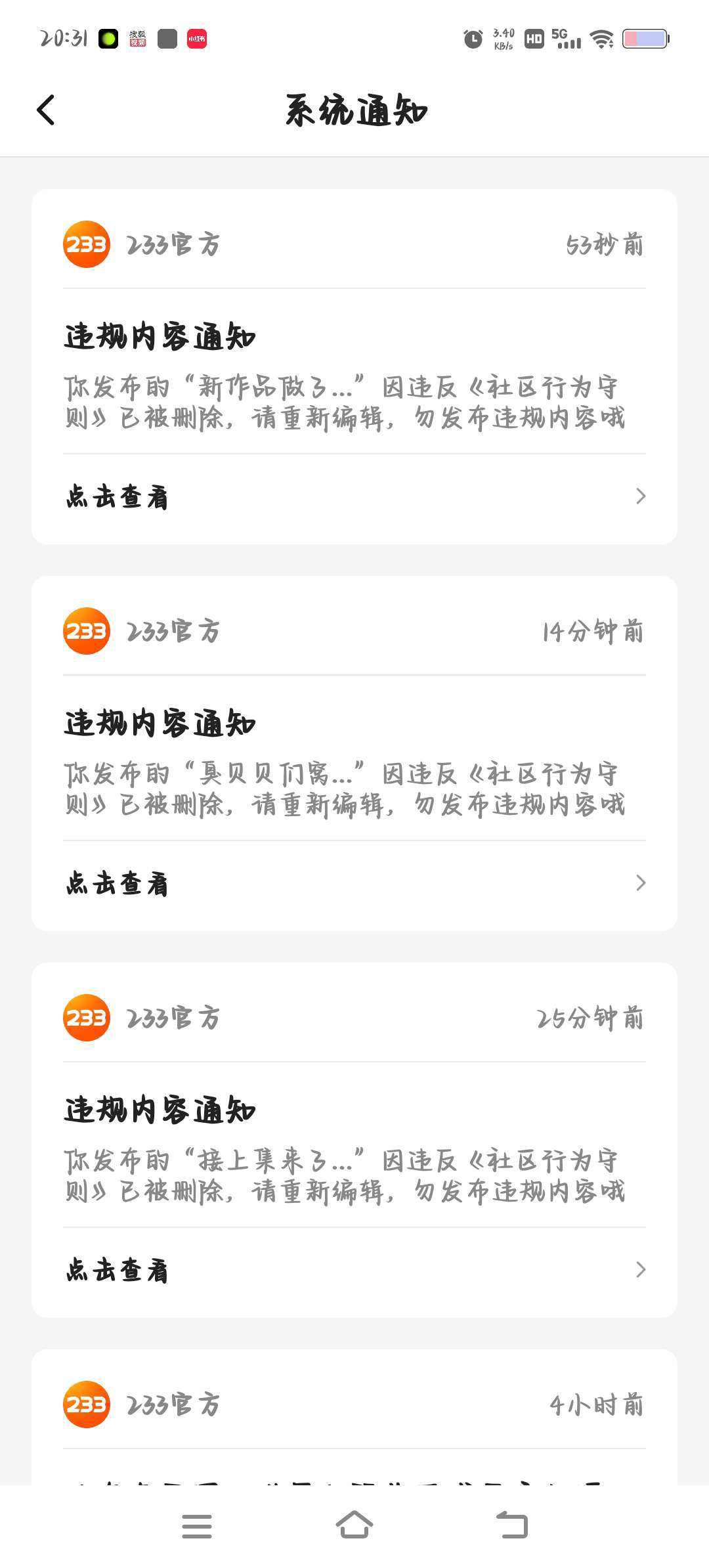Open 点击查看 for the 14分钟前 notification
709x1568 pixels.
pos(354,884)
